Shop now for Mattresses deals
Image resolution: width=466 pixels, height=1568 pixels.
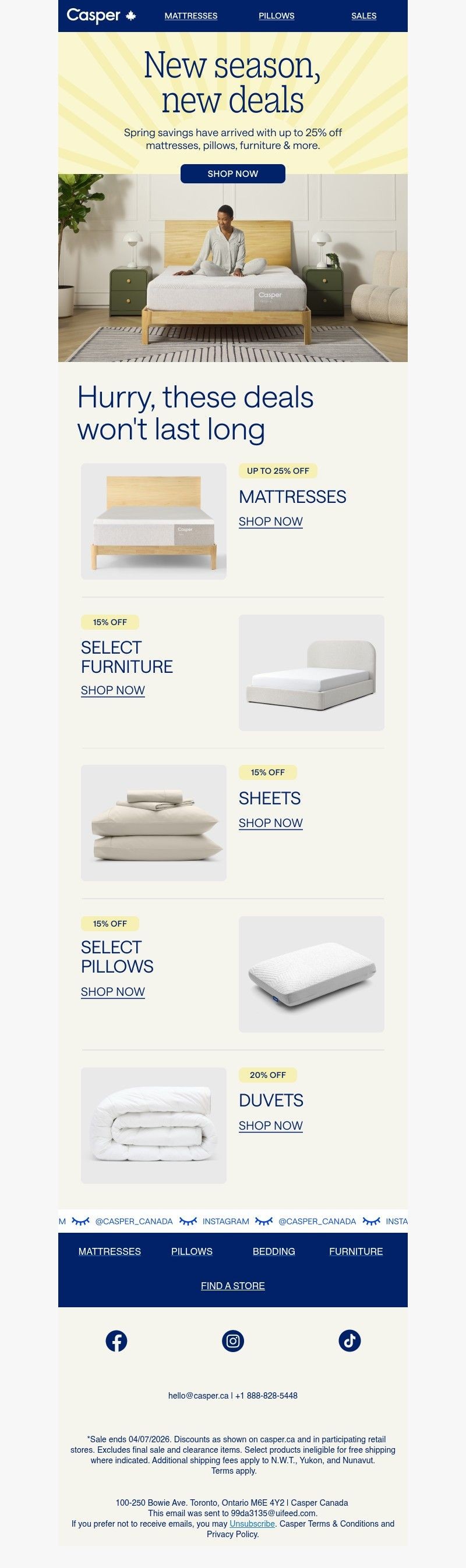coord(270,522)
